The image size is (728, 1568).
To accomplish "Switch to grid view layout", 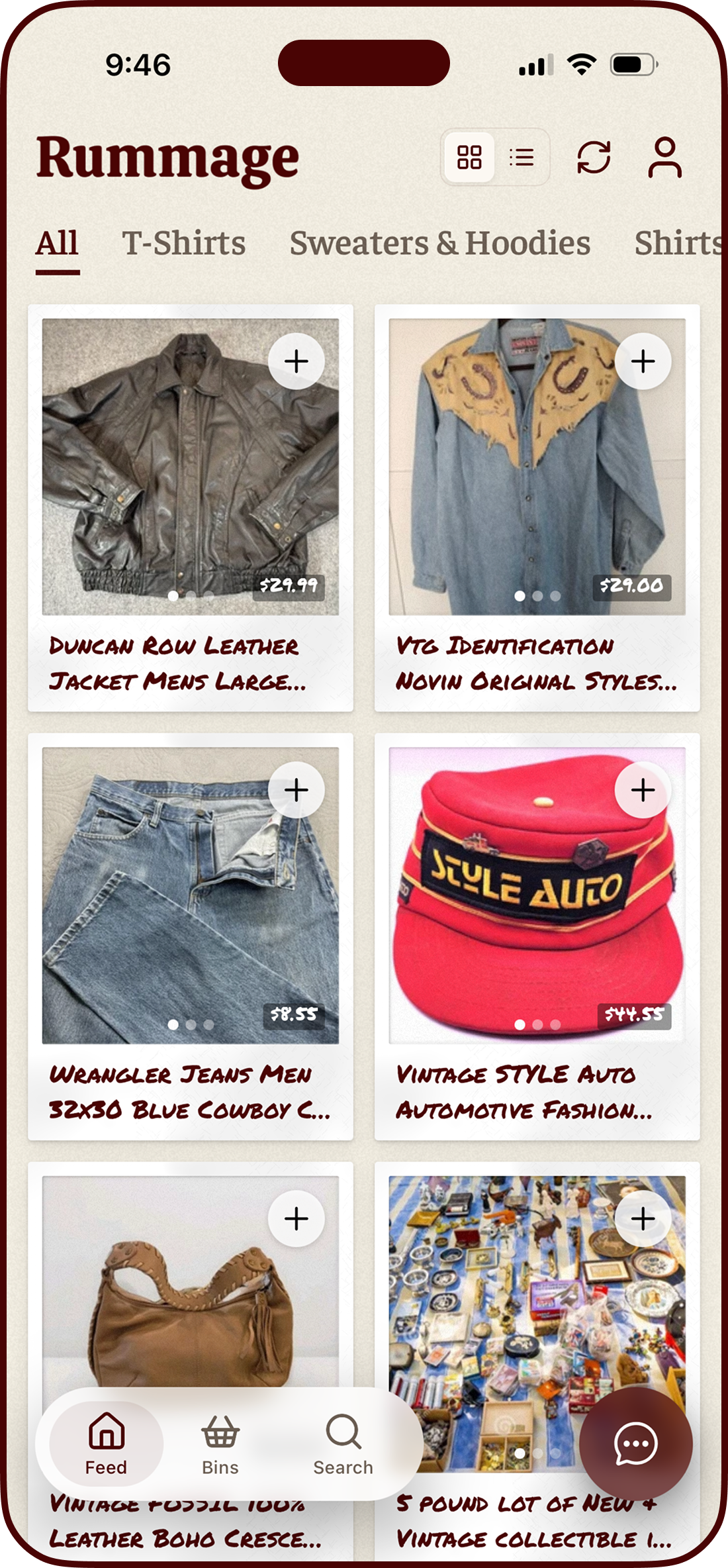I will point(469,158).
